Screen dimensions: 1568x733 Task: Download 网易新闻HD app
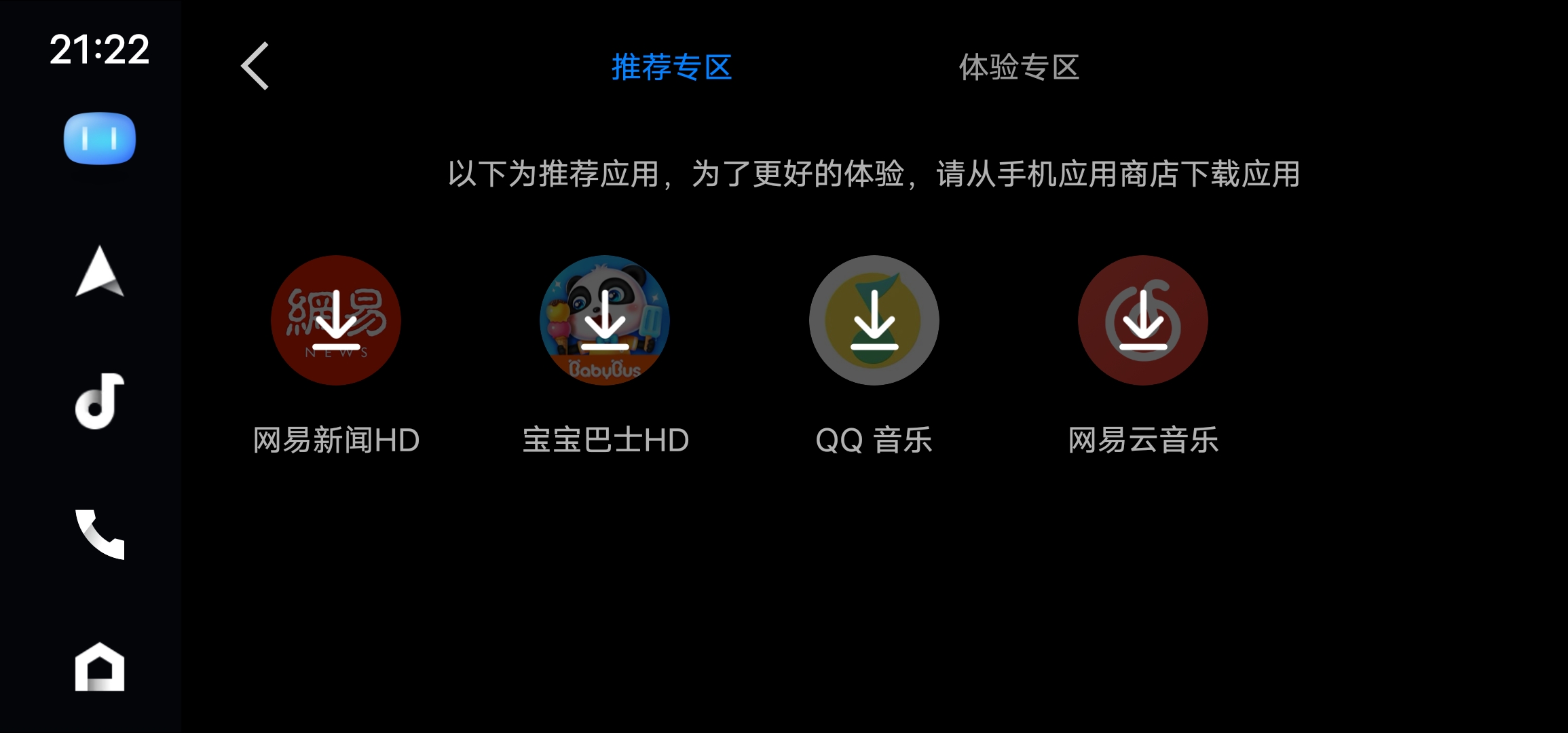(336, 320)
